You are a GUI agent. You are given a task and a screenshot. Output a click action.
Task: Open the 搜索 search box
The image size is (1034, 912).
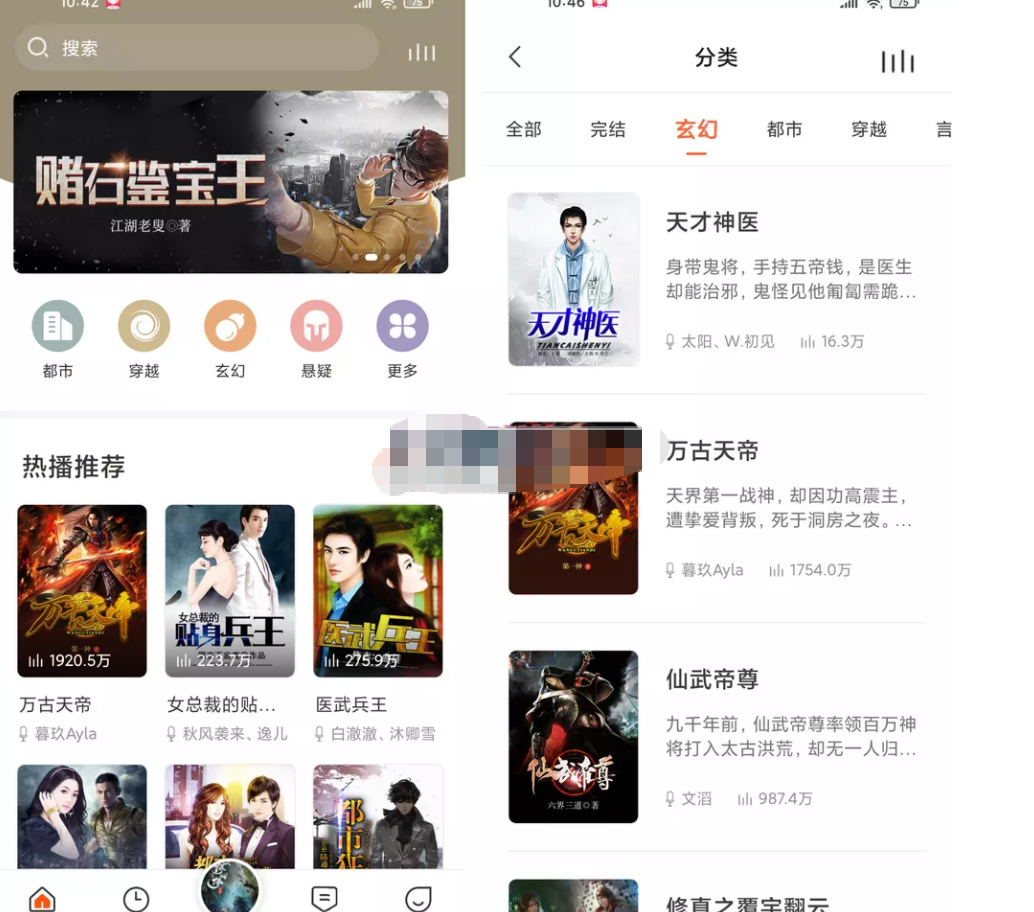[196, 48]
